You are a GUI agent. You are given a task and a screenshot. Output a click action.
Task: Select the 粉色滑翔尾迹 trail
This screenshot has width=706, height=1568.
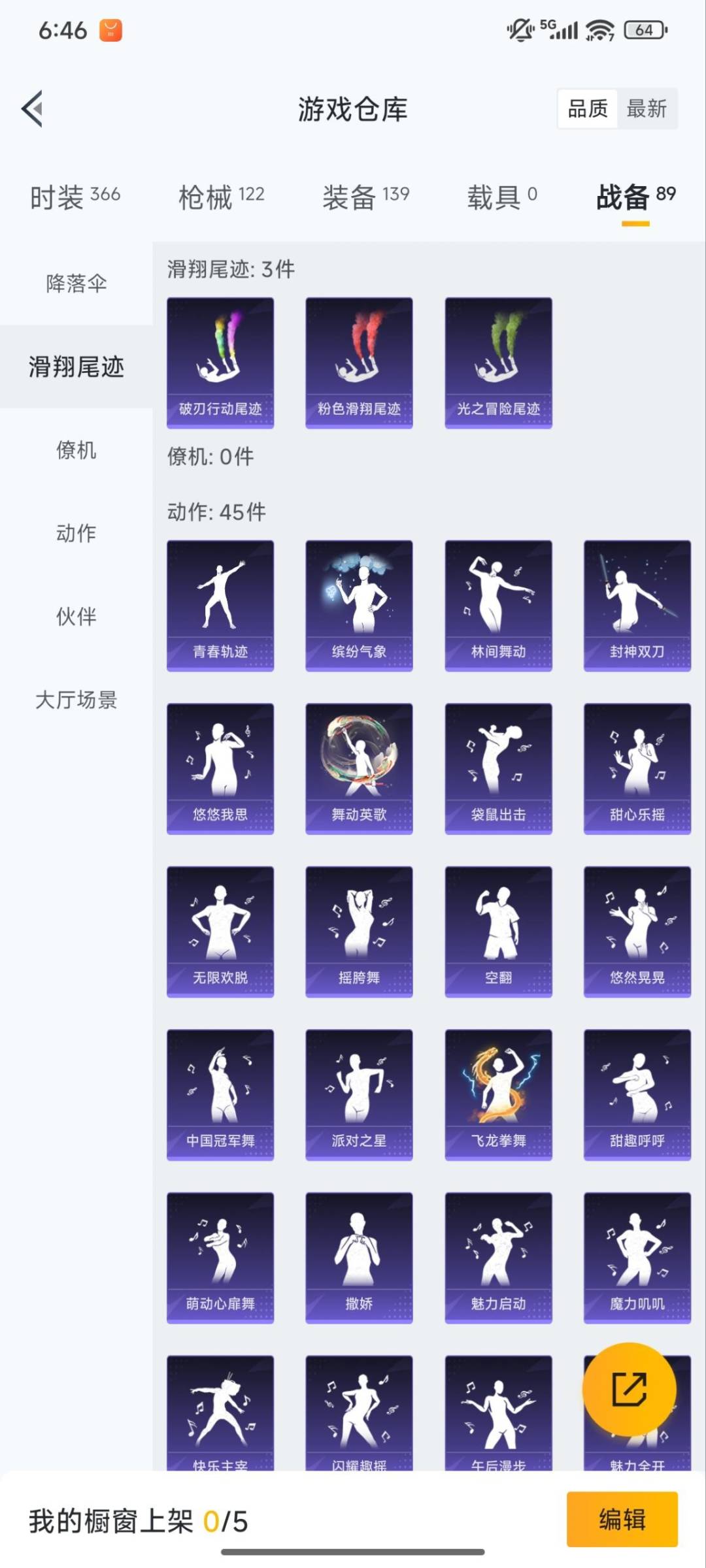tap(358, 363)
